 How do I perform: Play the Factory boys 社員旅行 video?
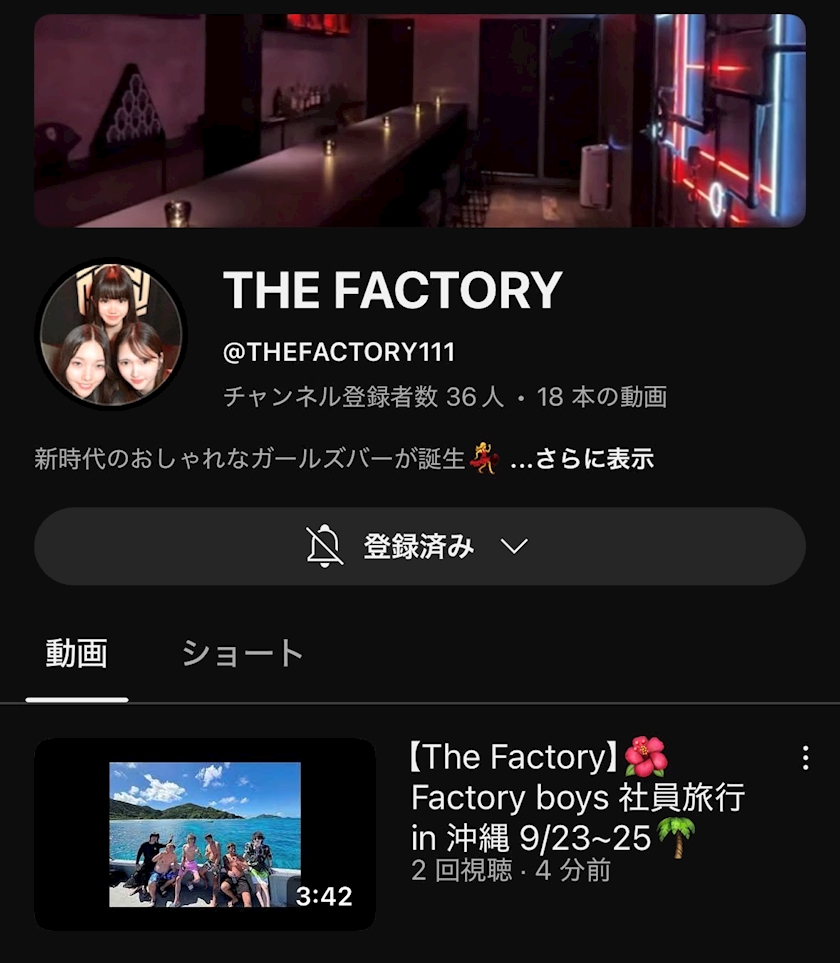(x=205, y=834)
